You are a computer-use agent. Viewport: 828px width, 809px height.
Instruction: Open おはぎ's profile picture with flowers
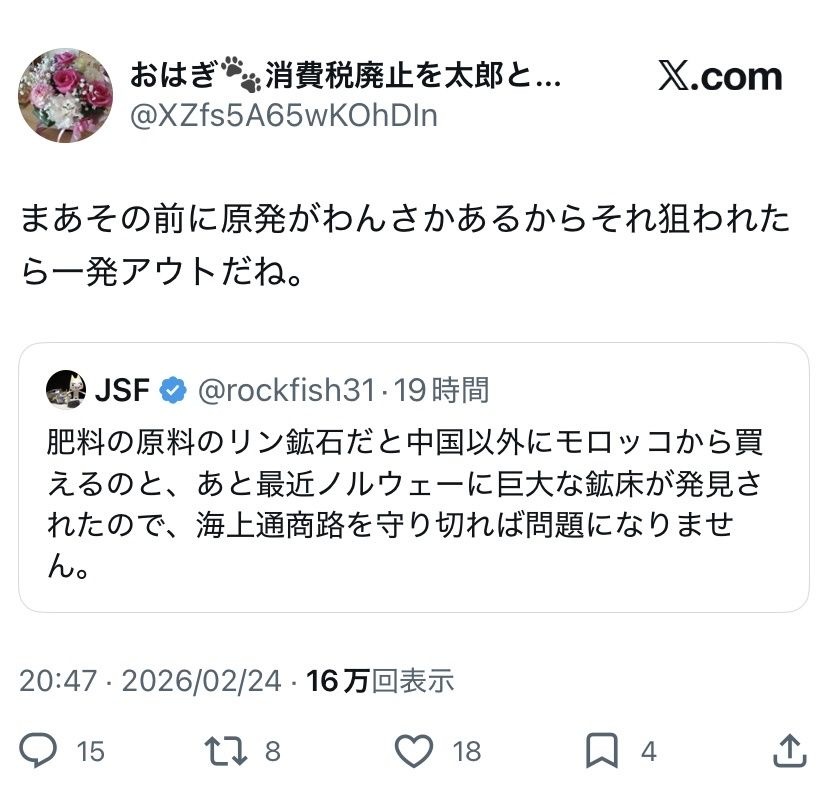[65, 95]
